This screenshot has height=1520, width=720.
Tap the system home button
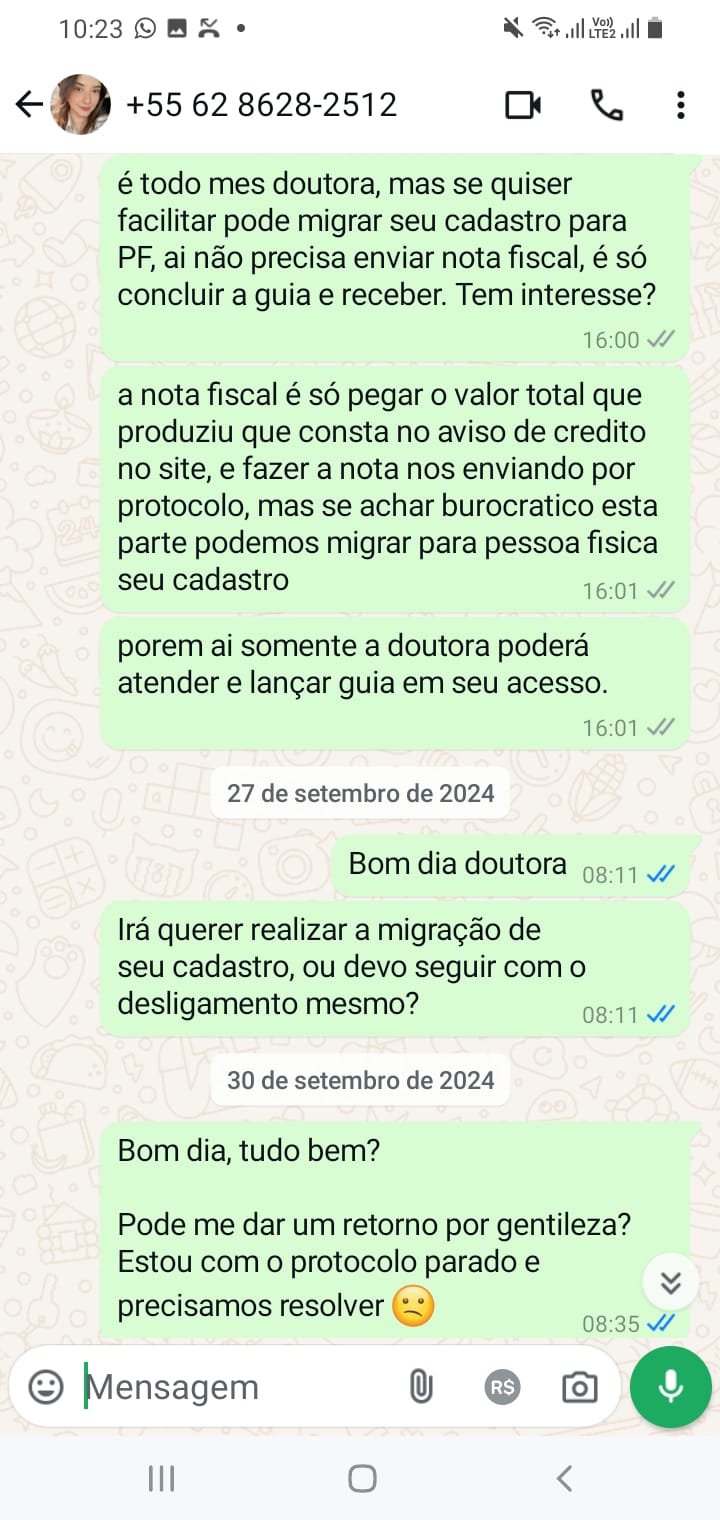[362, 1478]
